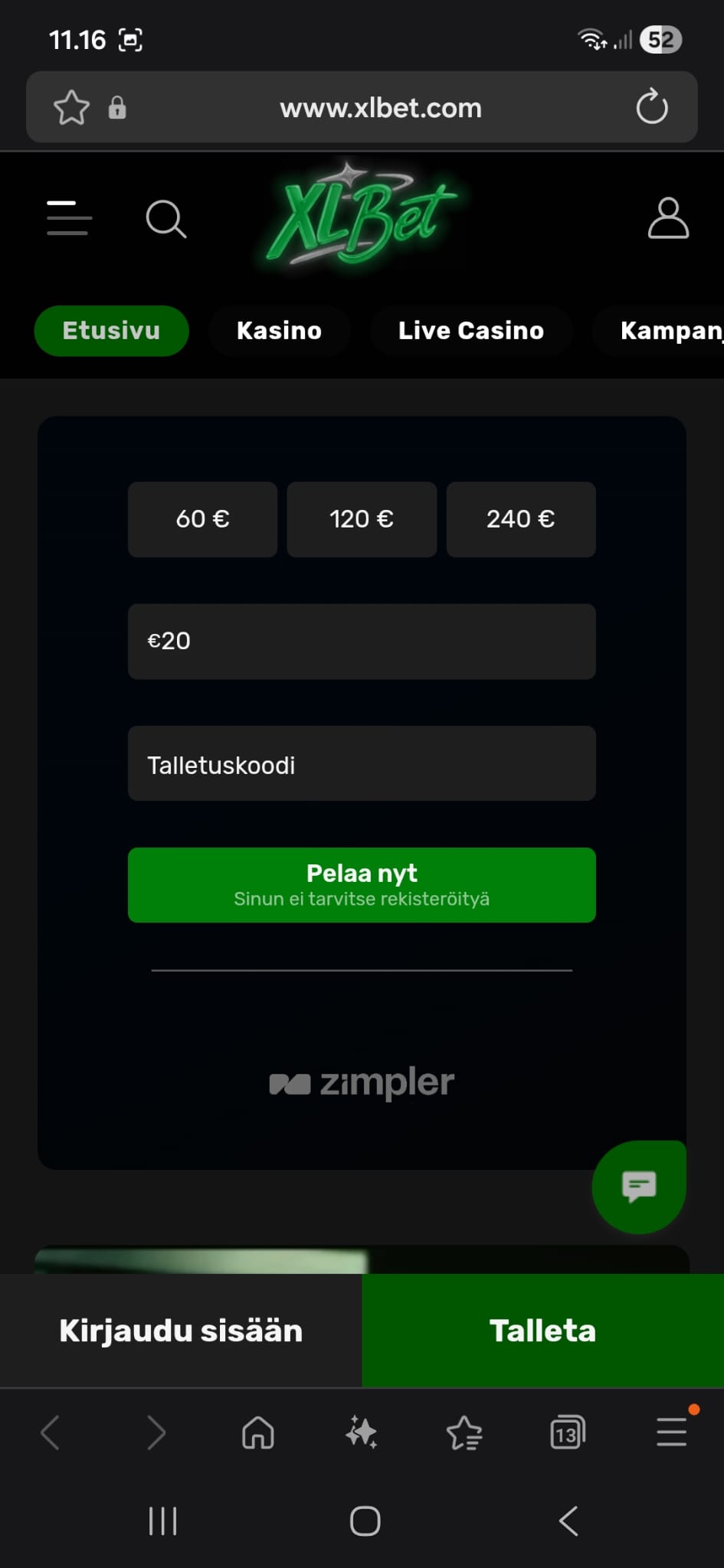
Task: Open the site search
Action: click(x=165, y=220)
